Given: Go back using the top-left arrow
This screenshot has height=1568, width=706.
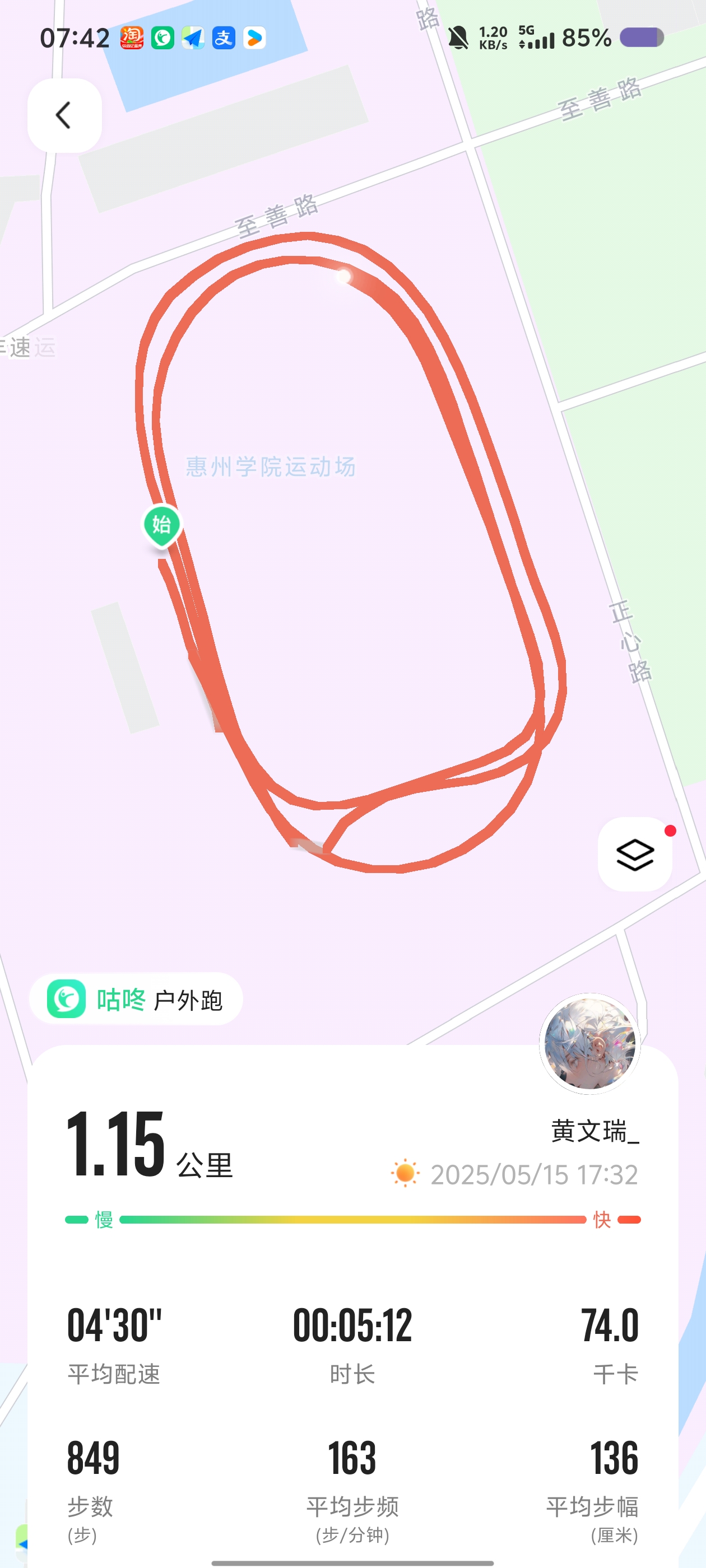Looking at the screenshot, I should 64,115.
